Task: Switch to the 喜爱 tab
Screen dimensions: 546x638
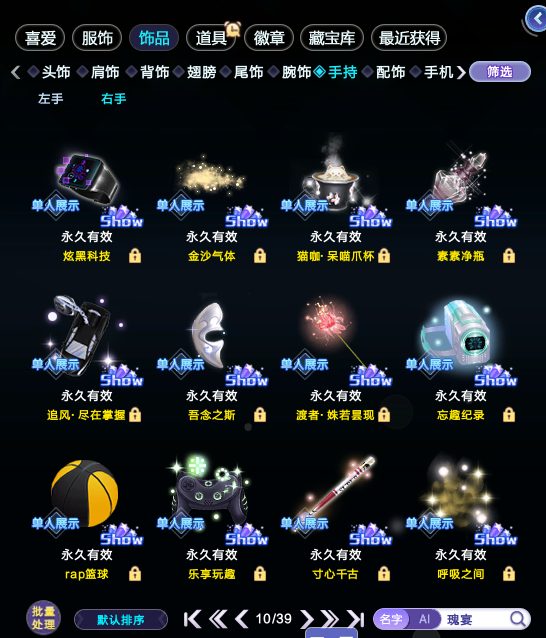Action: tap(40, 38)
